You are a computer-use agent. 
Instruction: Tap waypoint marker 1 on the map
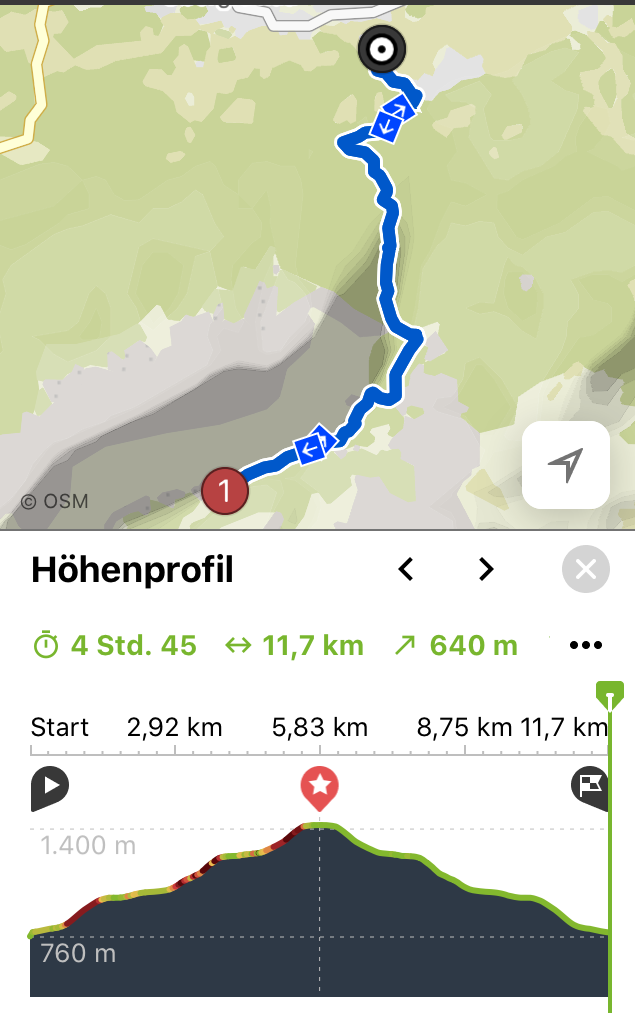pos(225,490)
